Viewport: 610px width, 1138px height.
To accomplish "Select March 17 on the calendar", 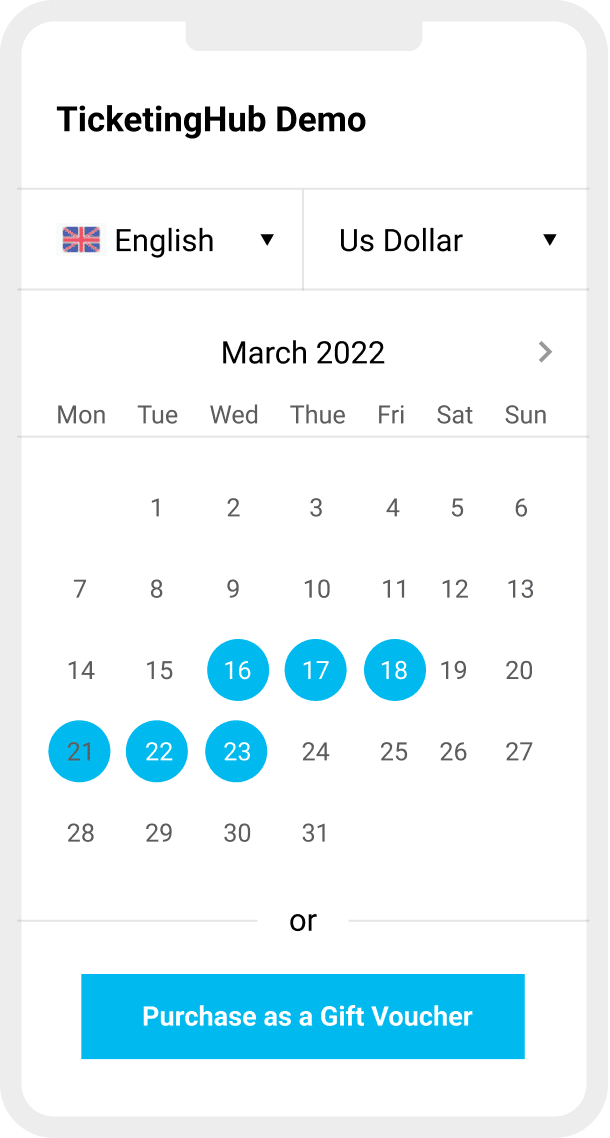I will (315, 670).
